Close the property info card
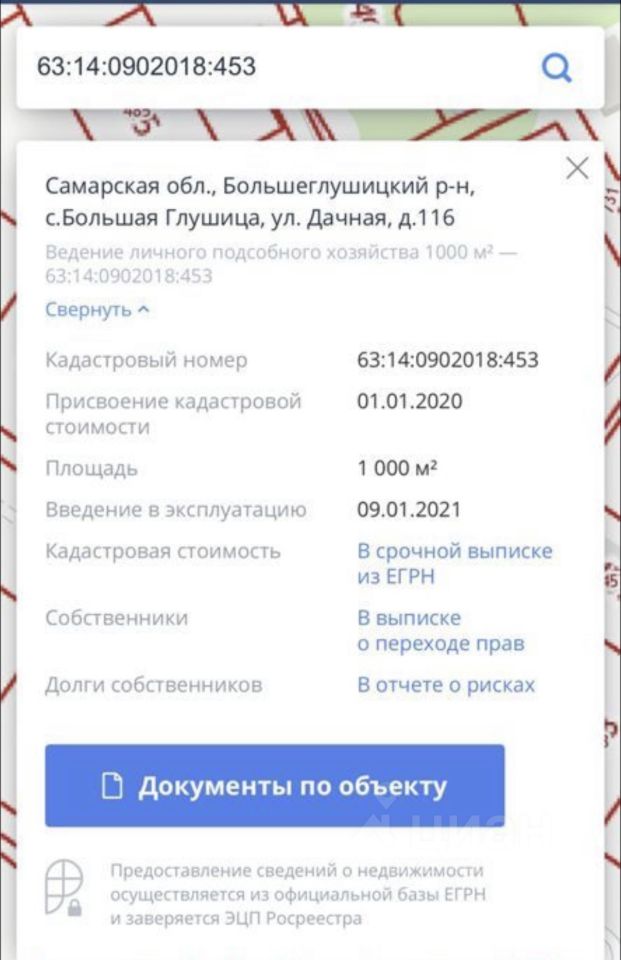 (577, 168)
